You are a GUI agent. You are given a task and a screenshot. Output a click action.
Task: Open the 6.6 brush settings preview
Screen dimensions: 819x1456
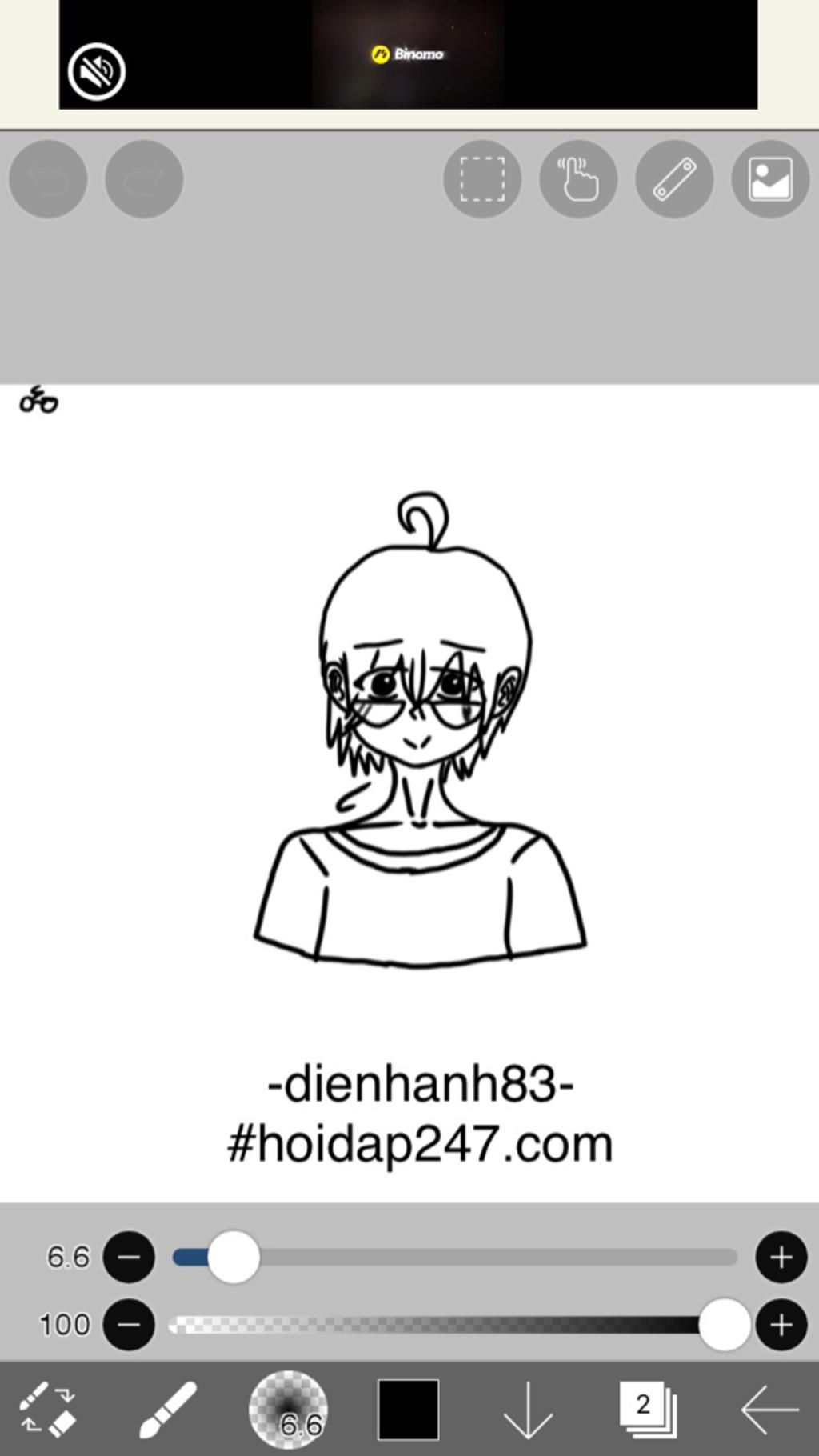tap(288, 1408)
